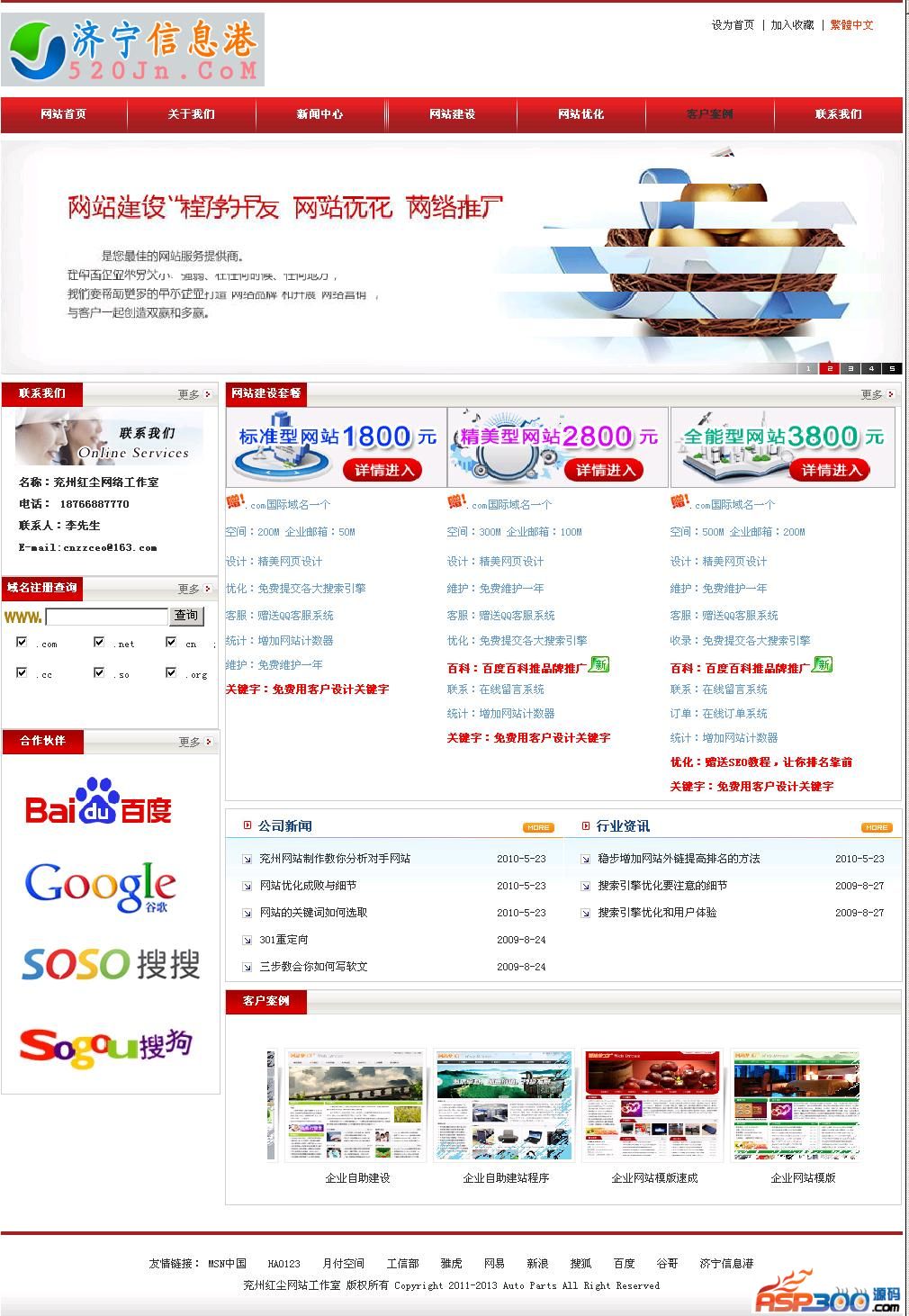Tap the 查询 domain search button
This screenshot has height=1316, width=909.
[x=187, y=616]
